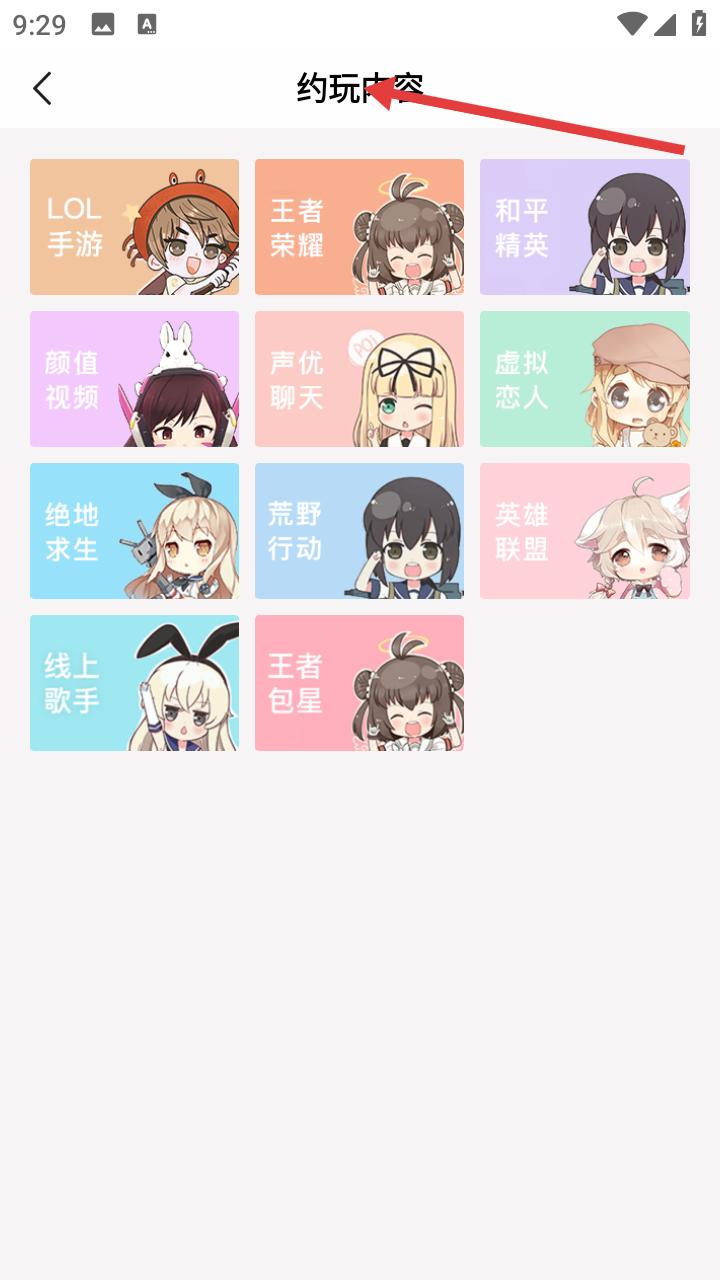
Task: Open the LOL手游 category card
Action: [x=134, y=227]
